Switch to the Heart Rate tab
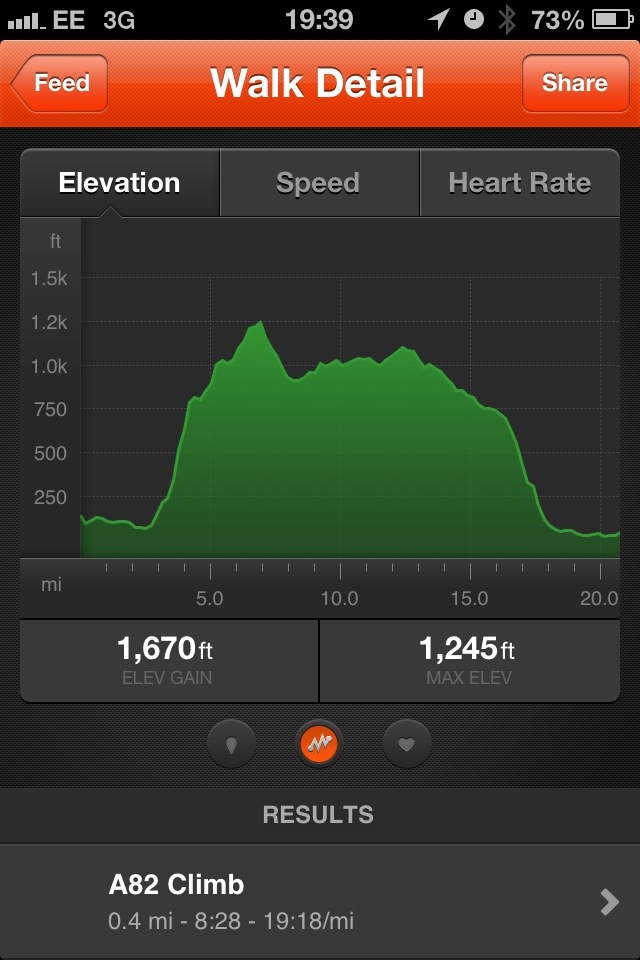This screenshot has width=640, height=960. (519, 183)
